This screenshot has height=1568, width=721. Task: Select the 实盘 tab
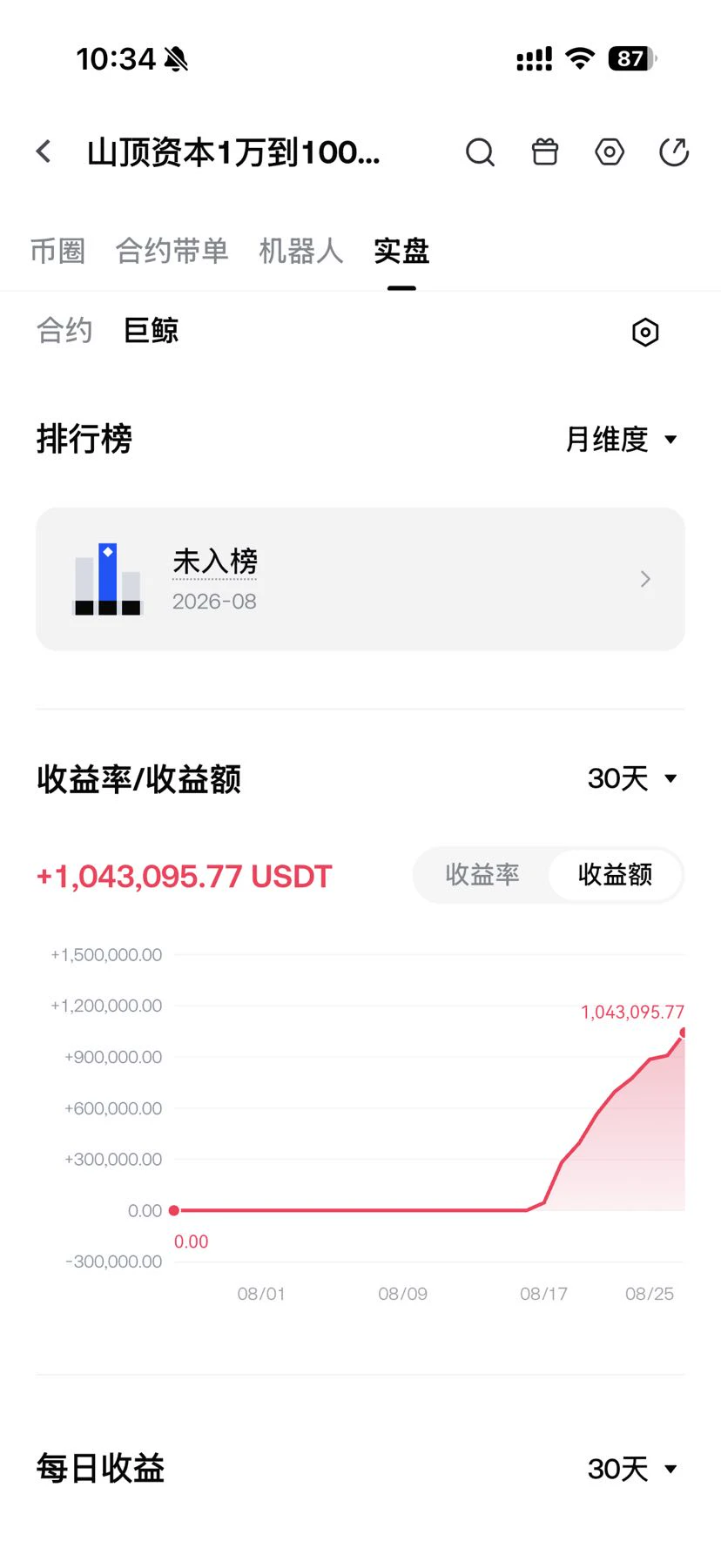click(401, 251)
